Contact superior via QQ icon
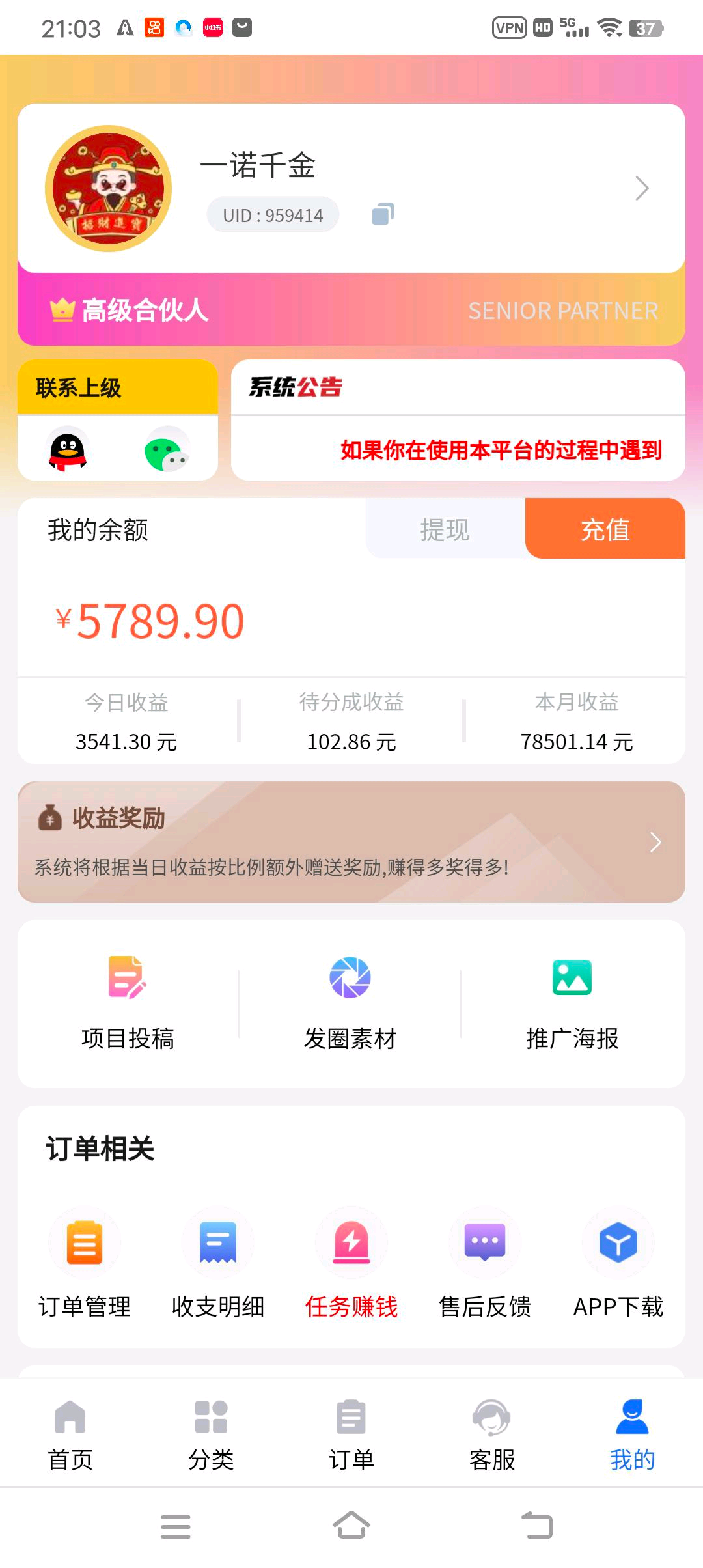703x1568 pixels. (68, 449)
